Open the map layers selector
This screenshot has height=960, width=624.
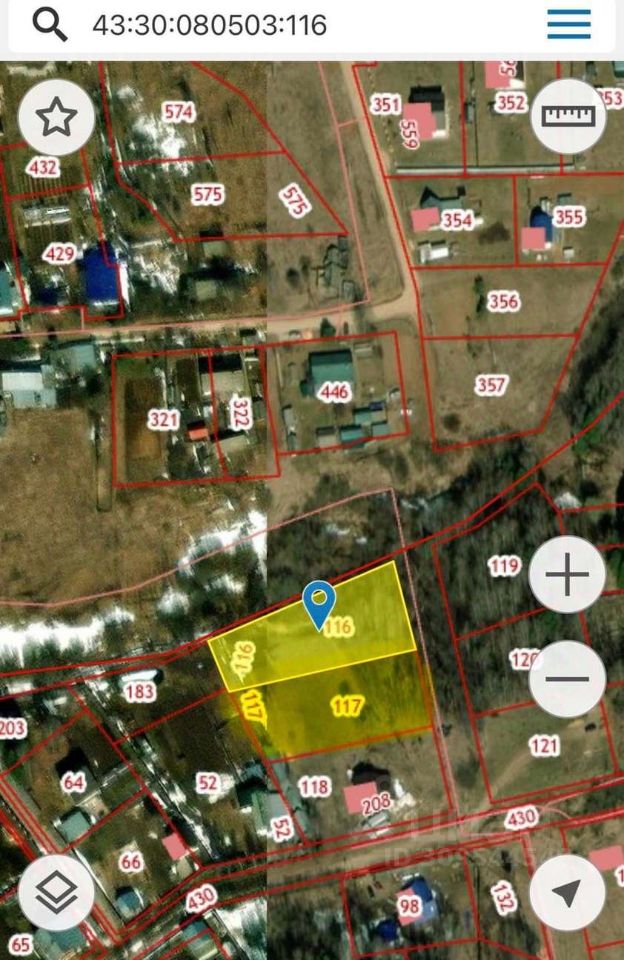coord(57,893)
